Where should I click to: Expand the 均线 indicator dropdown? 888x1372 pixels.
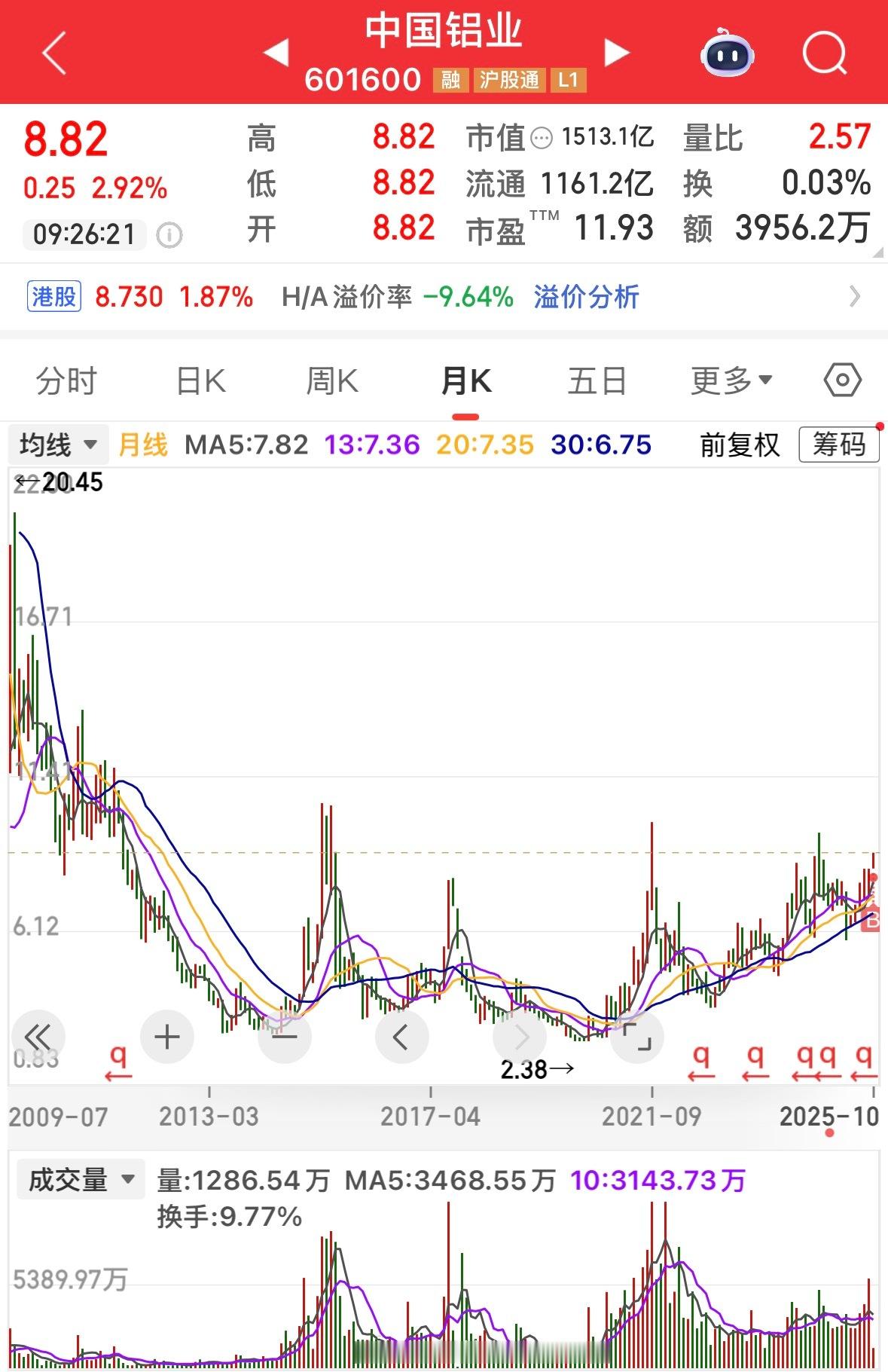point(59,445)
